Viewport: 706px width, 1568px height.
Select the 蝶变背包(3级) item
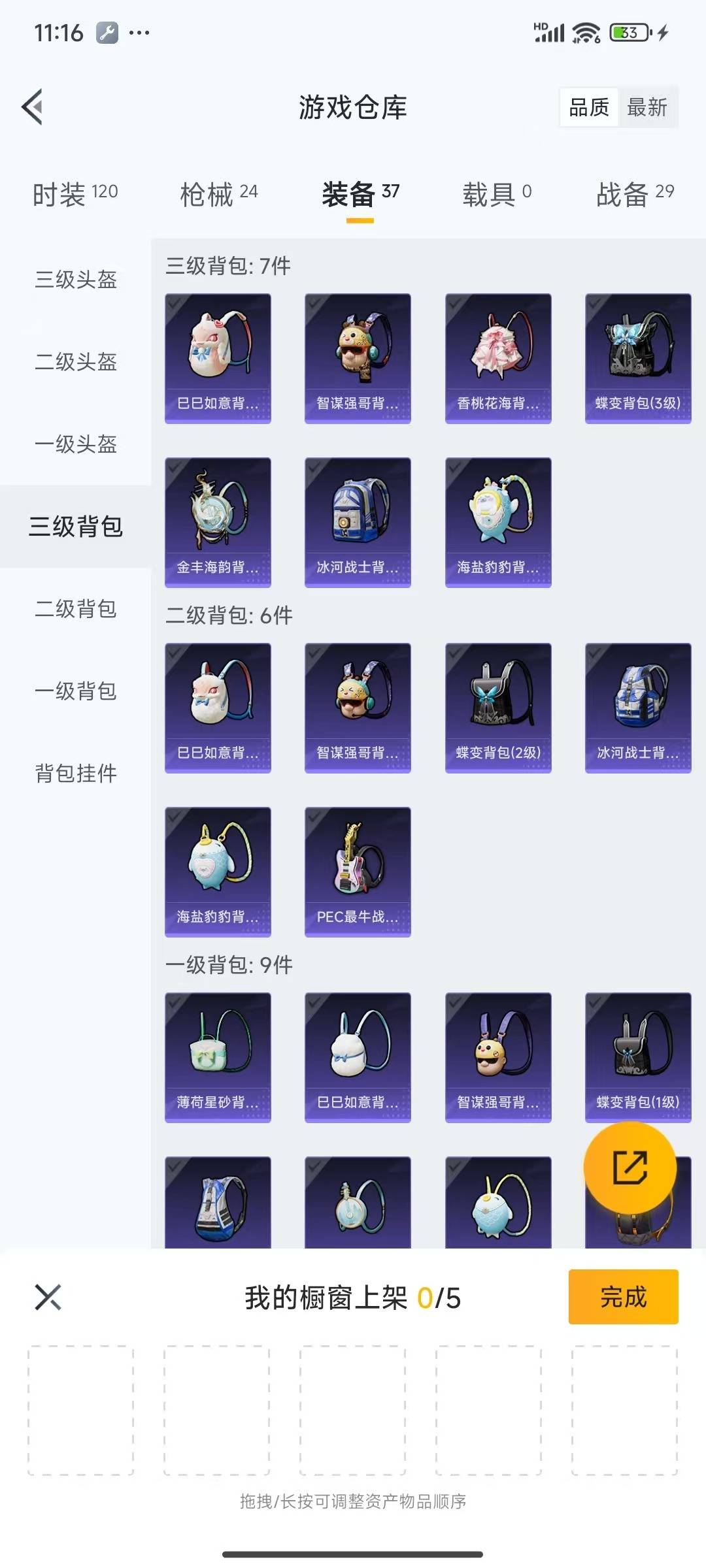(638, 358)
